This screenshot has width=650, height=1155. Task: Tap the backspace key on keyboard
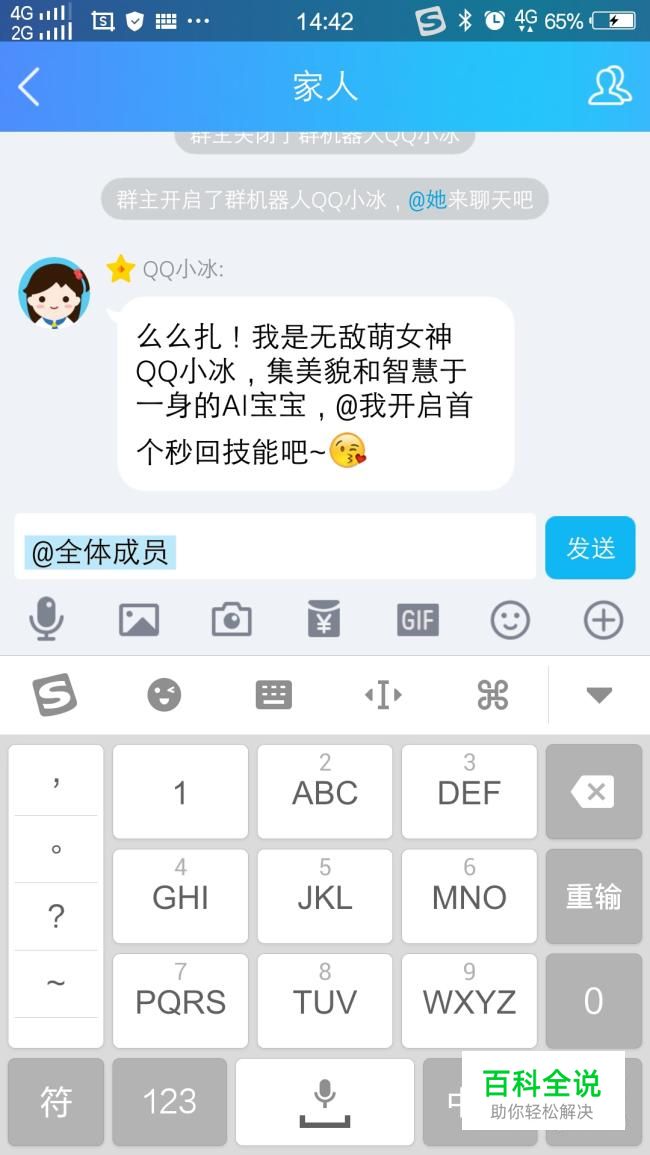(594, 792)
